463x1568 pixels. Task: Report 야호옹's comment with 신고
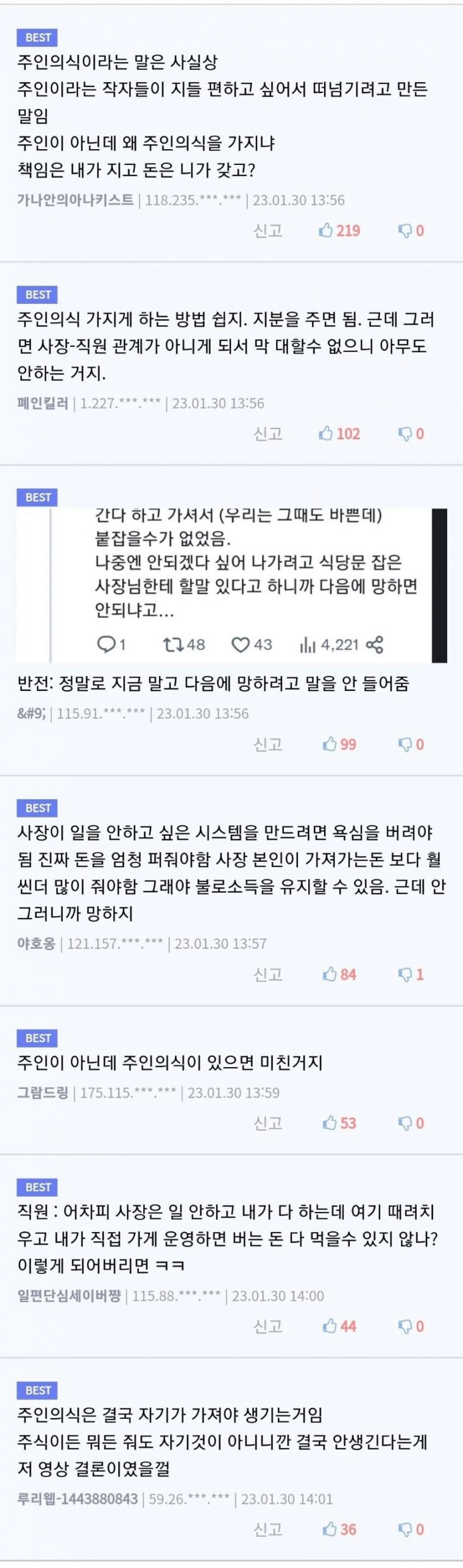267,975
